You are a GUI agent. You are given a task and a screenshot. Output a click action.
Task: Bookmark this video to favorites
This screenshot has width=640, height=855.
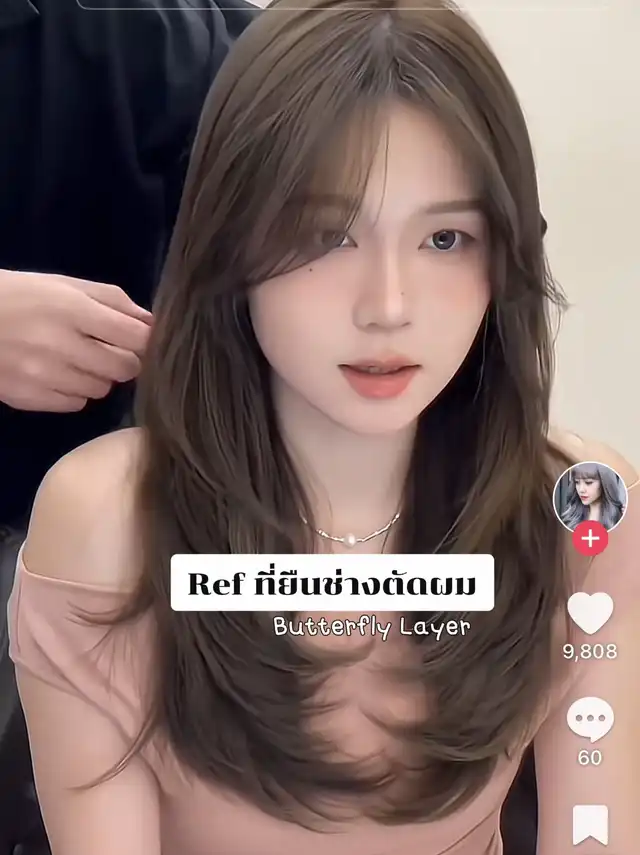point(590,823)
